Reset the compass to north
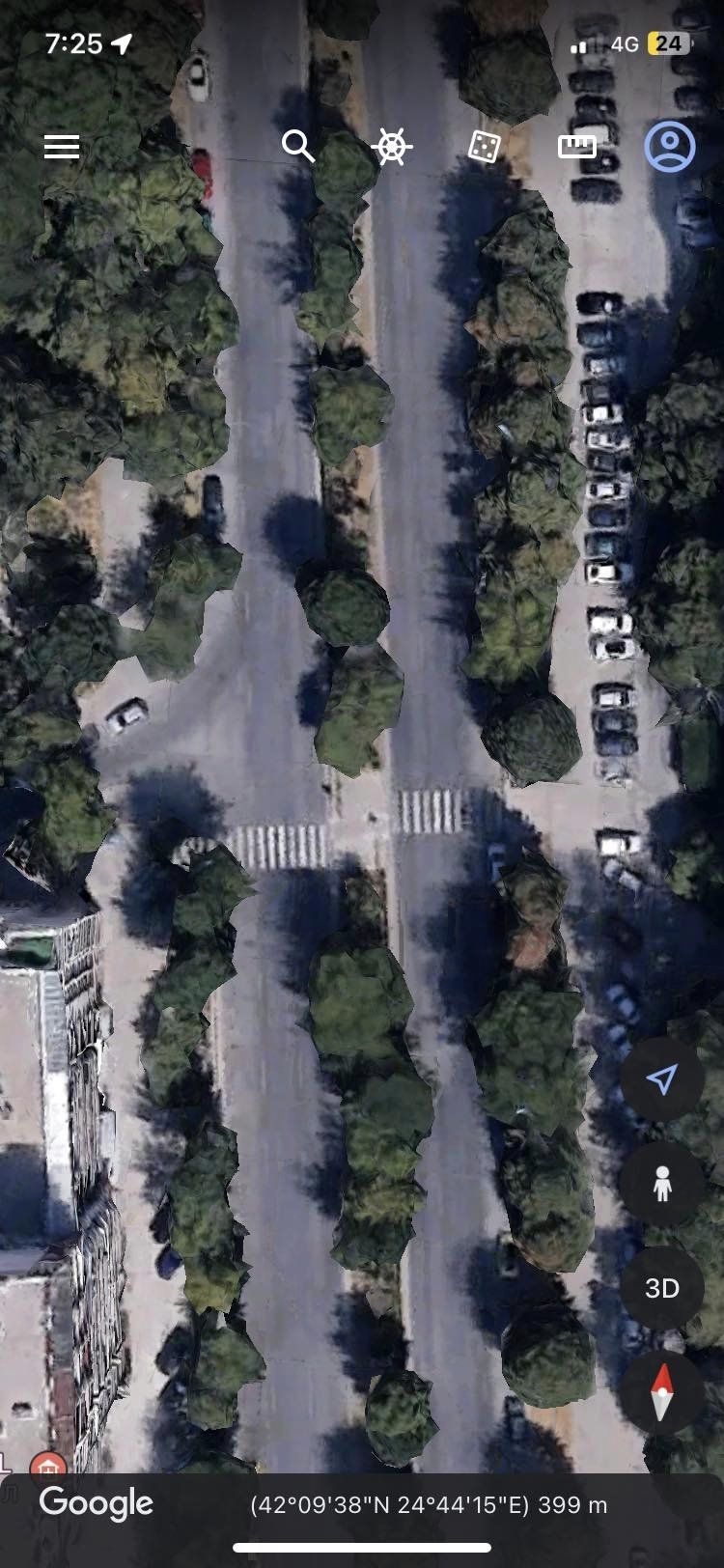 click(661, 1391)
